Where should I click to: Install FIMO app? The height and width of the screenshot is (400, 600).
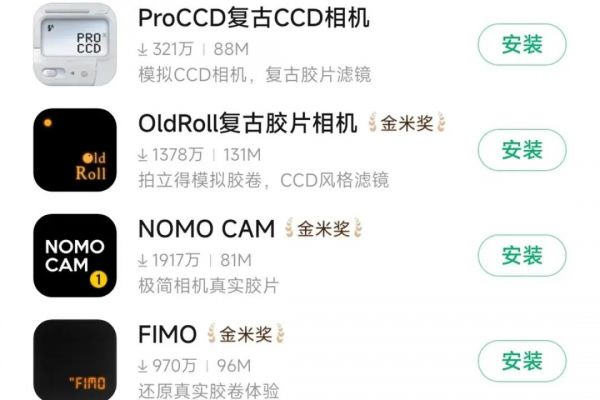coord(521,360)
